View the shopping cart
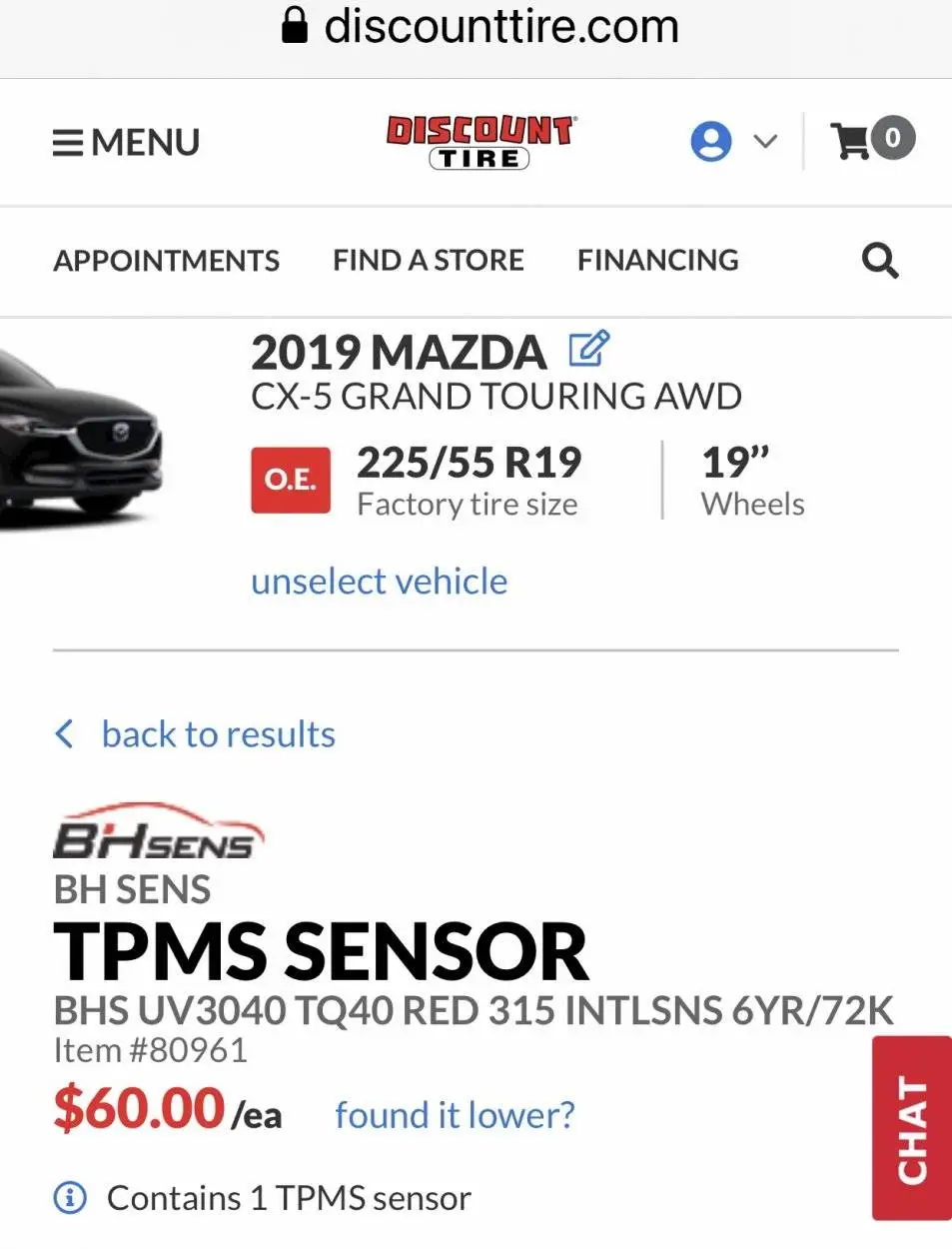The width and height of the screenshot is (952, 1249). tap(871, 140)
